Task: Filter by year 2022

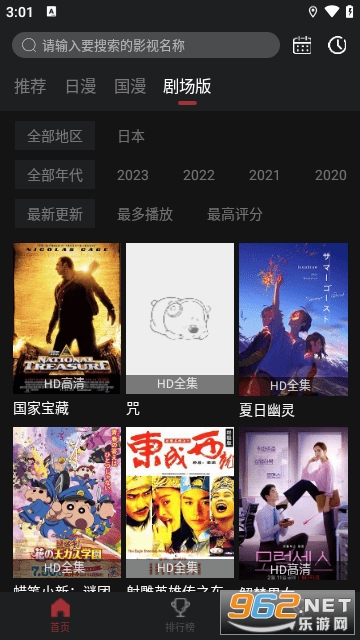Action: pyautogui.click(x=199, y=175)
